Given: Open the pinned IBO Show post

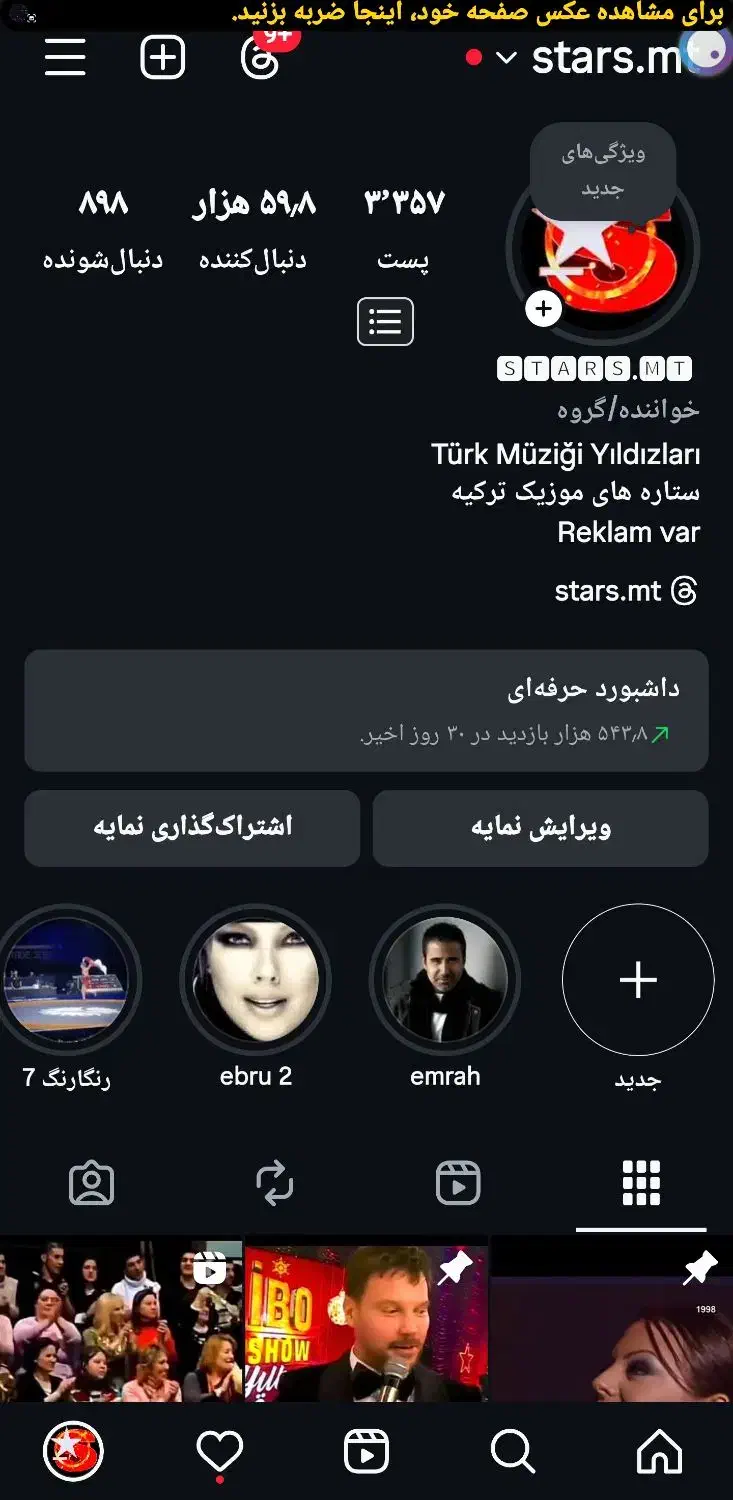Looking at the screenshot, I should coord(366,1325).
